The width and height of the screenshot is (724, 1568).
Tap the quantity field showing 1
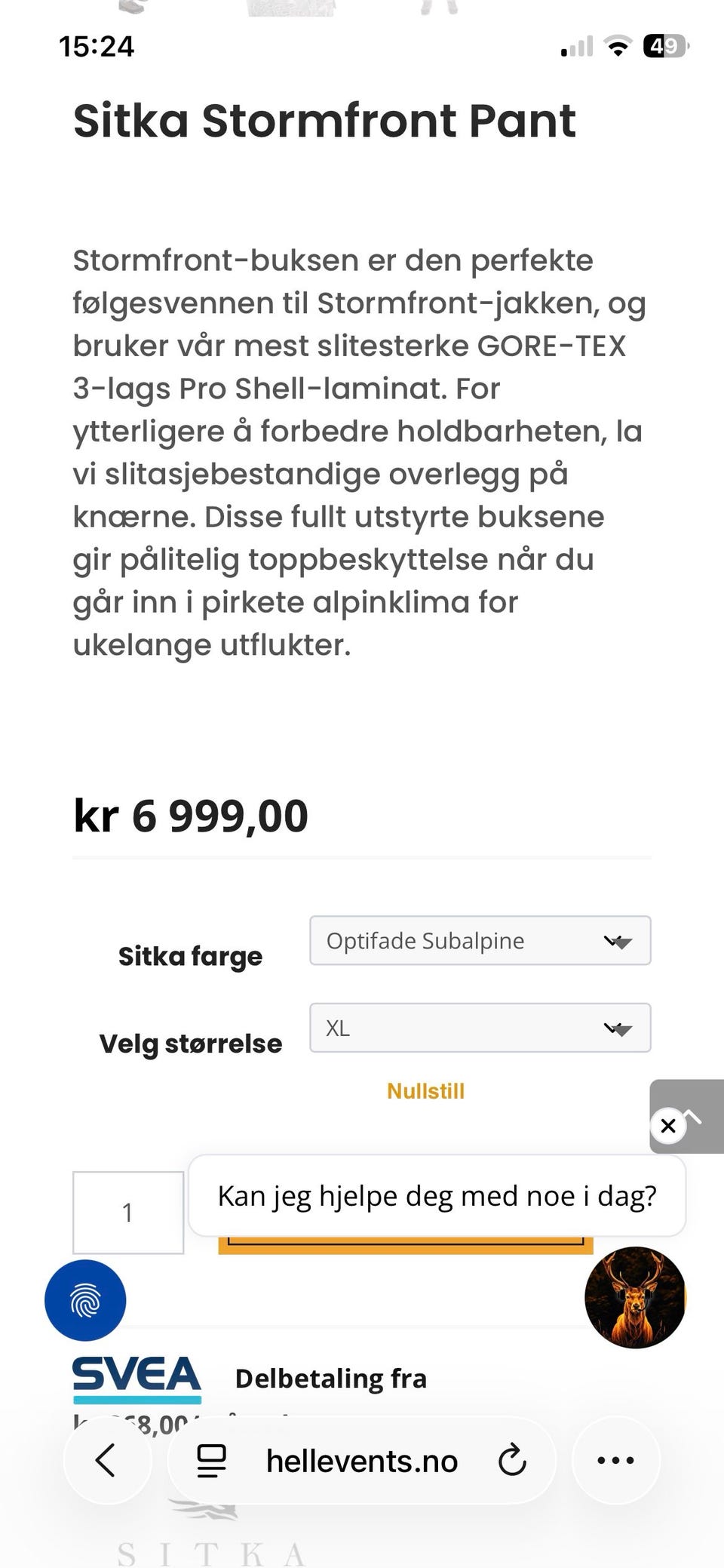coord(128,1211)
